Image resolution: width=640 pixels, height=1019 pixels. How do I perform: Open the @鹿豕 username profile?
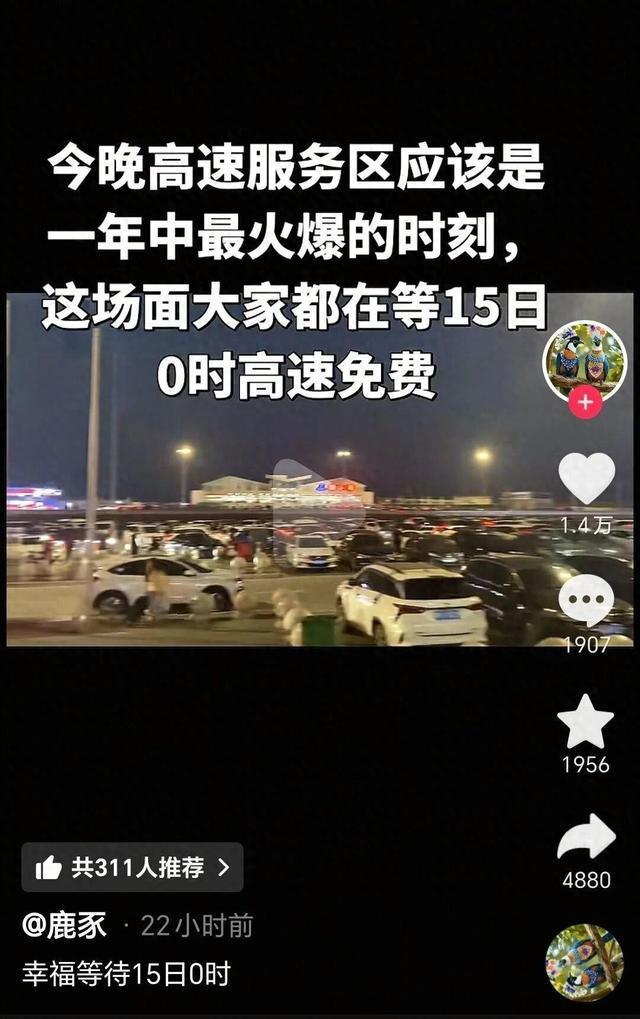[65, 925]
